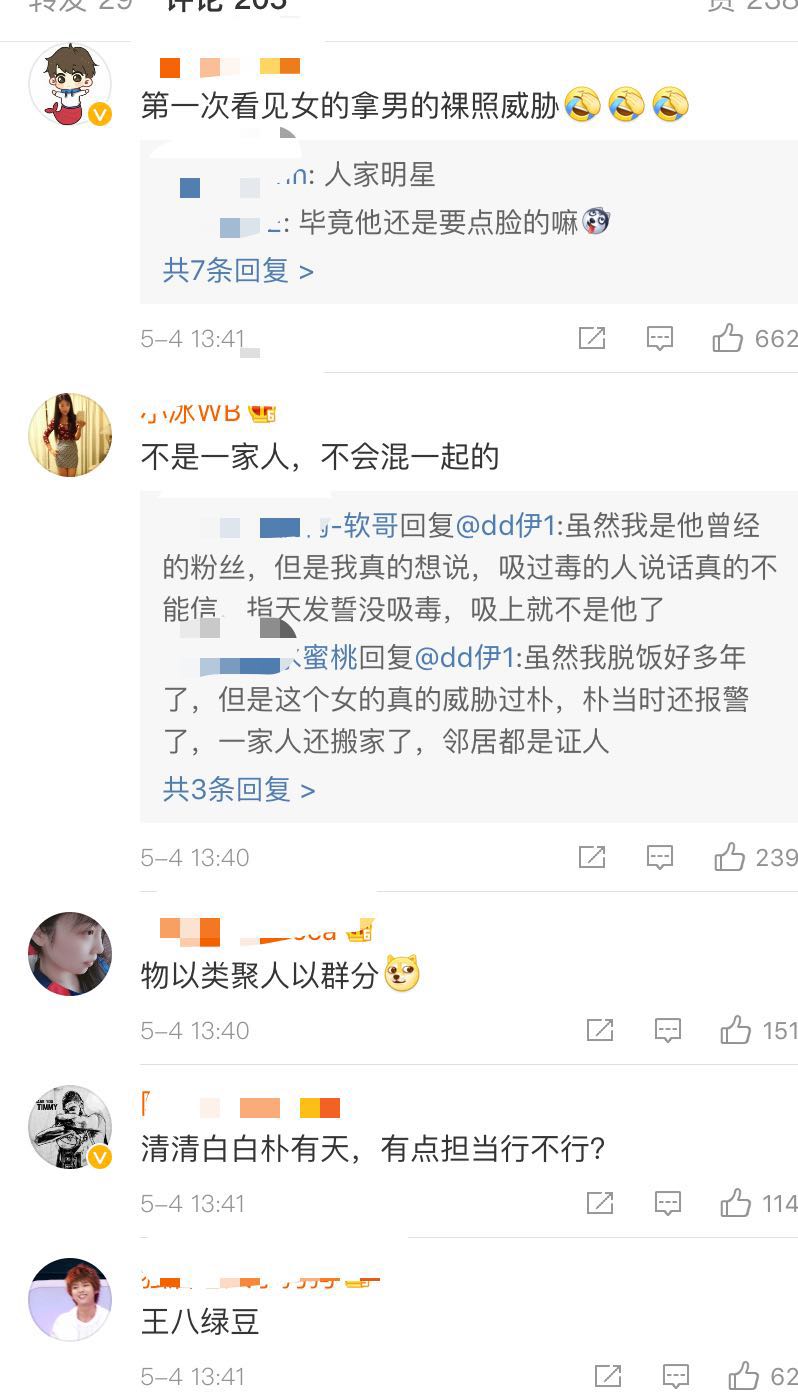
Task: Reply to the comment 不是一家人，不会混一起的
Action: 660,857
